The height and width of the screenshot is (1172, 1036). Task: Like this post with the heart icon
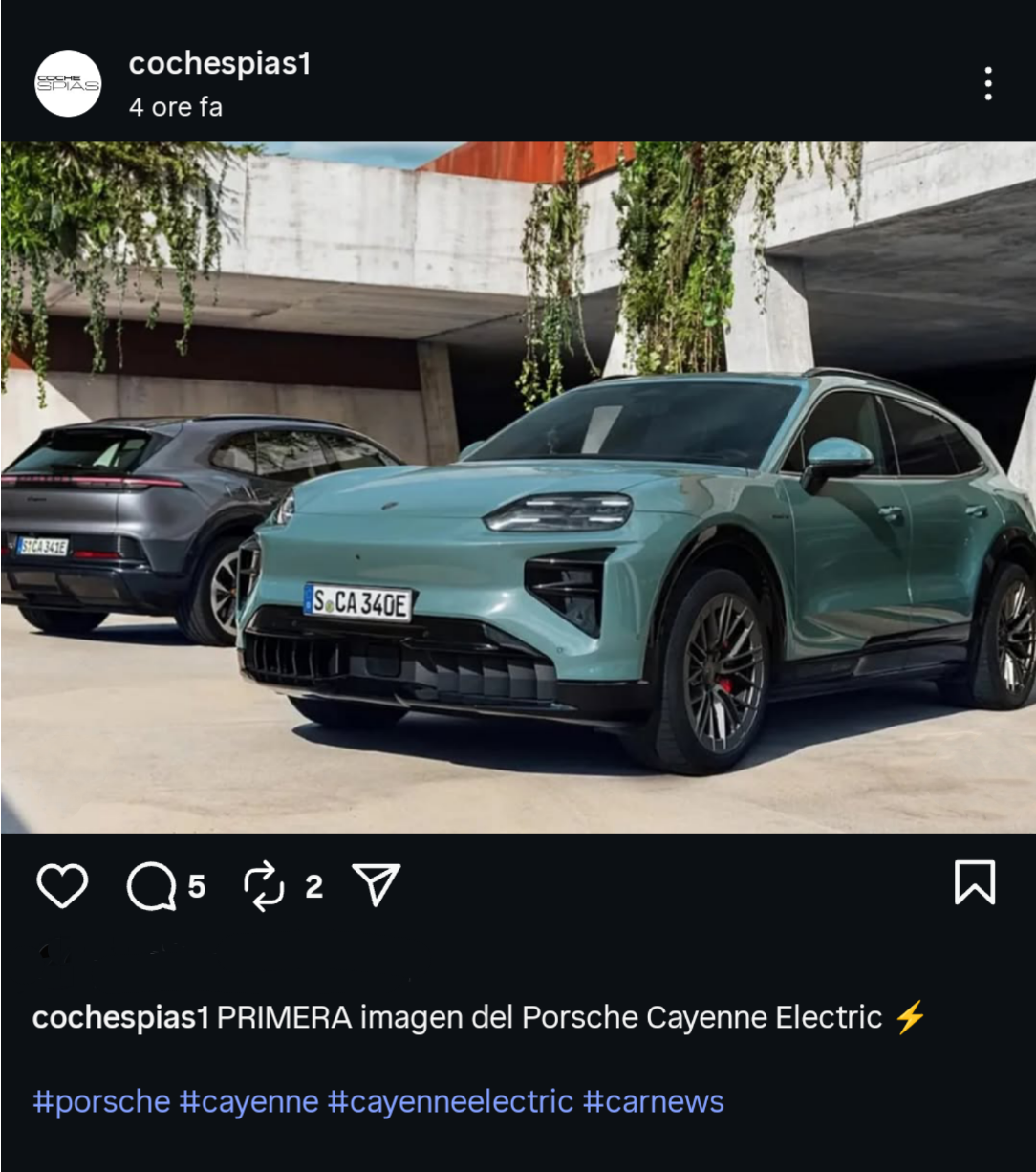tap(62, 886)
